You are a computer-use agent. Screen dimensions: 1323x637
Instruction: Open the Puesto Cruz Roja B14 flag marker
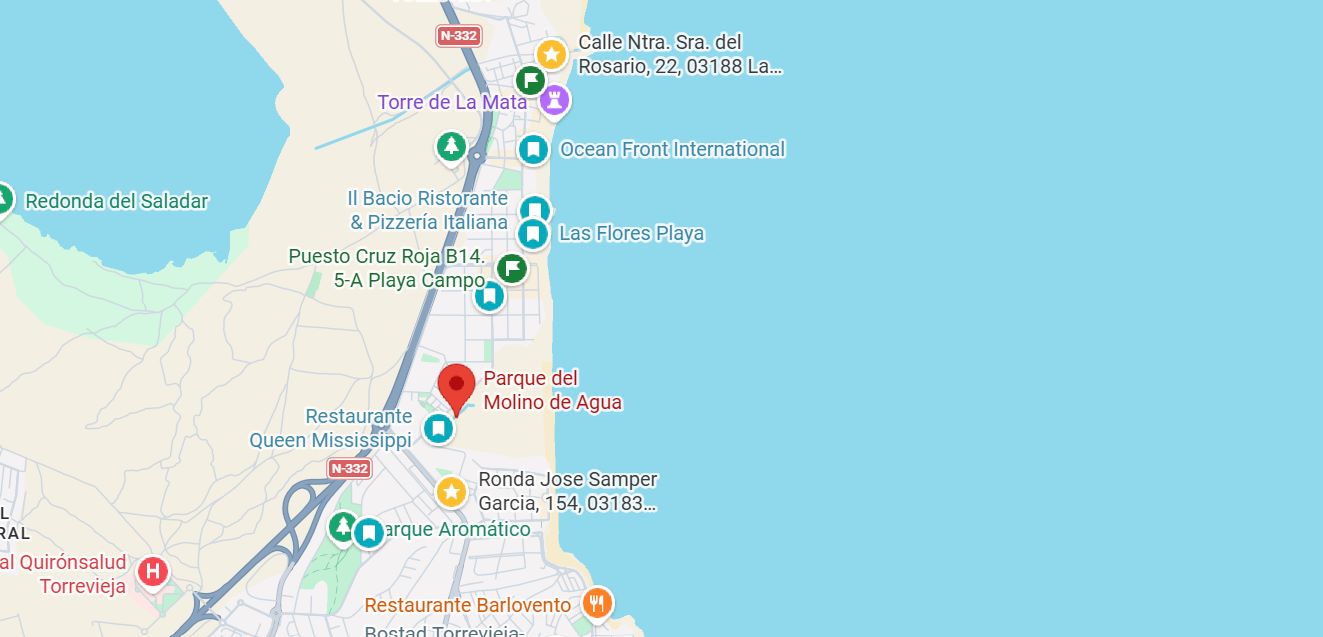click(x=511, y=267)
